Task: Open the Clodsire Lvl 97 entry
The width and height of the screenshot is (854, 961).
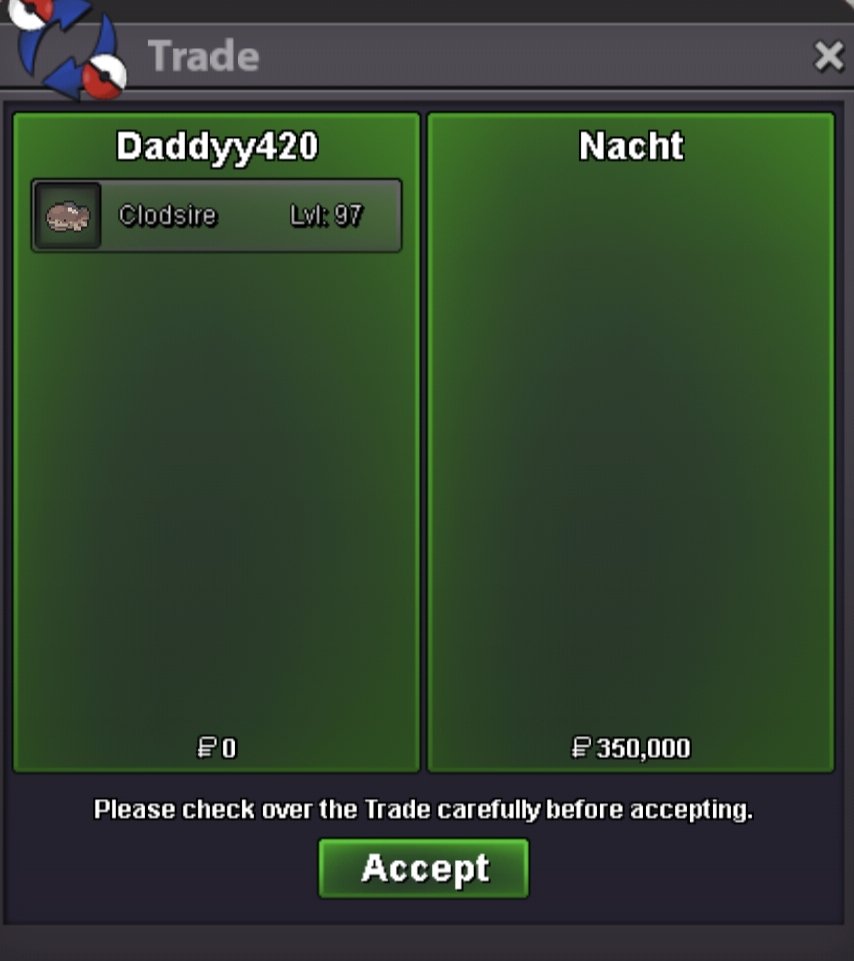Action: 217,215
